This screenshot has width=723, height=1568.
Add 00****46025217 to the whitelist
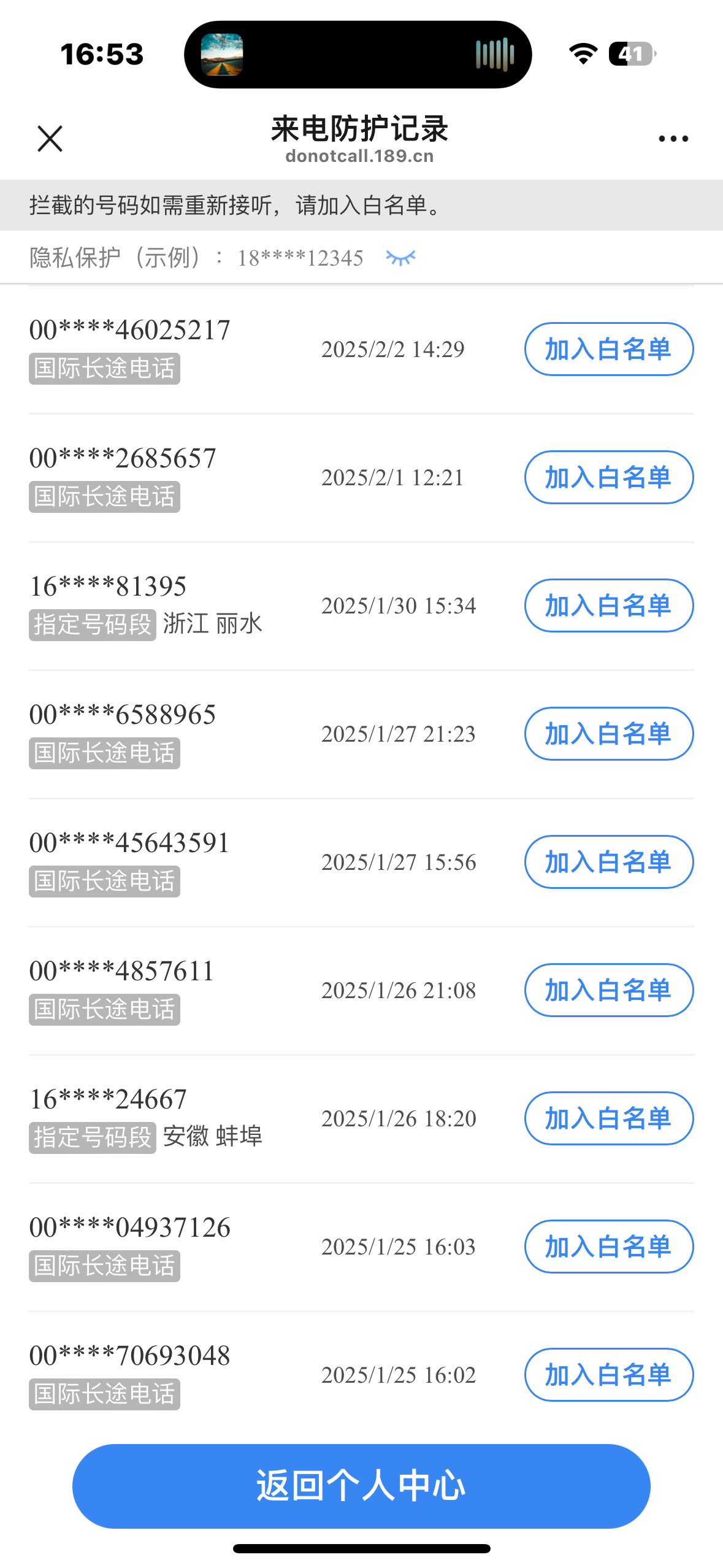click(x=608, y=349)
